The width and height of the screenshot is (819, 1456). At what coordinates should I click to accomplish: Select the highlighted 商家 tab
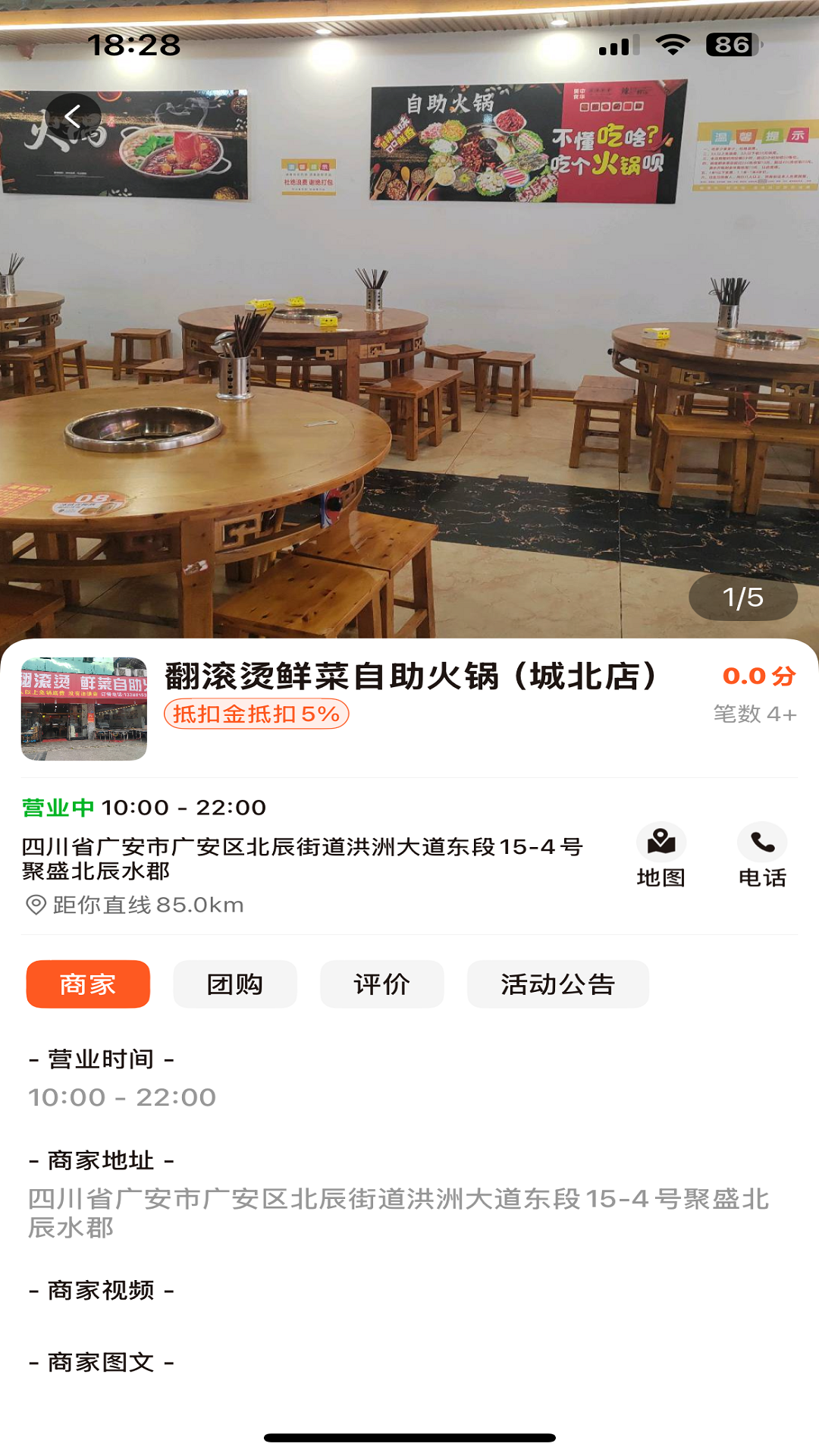pyautogui.click(x=88, y=983)
